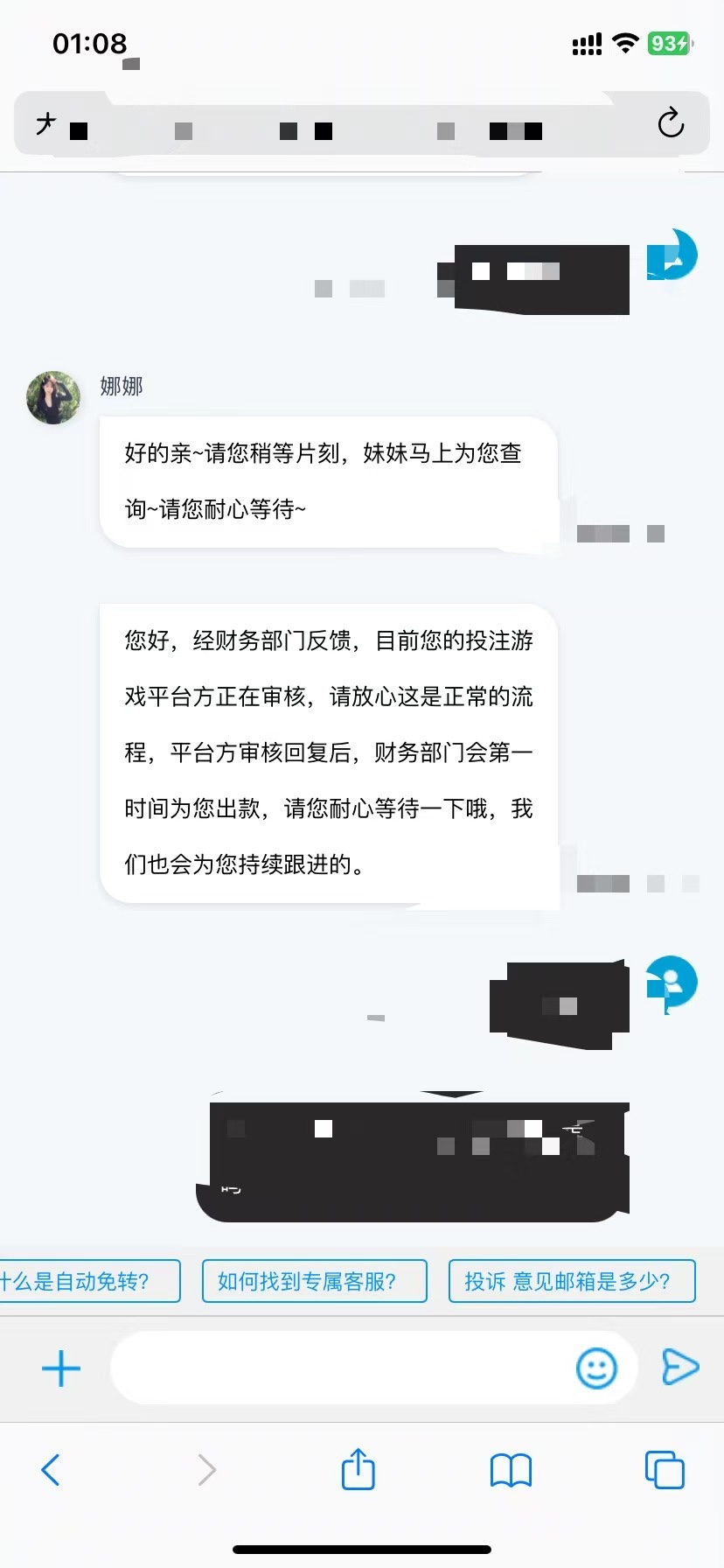
Task: Go back to the previous page in Safari
Action: (51, 1470)
